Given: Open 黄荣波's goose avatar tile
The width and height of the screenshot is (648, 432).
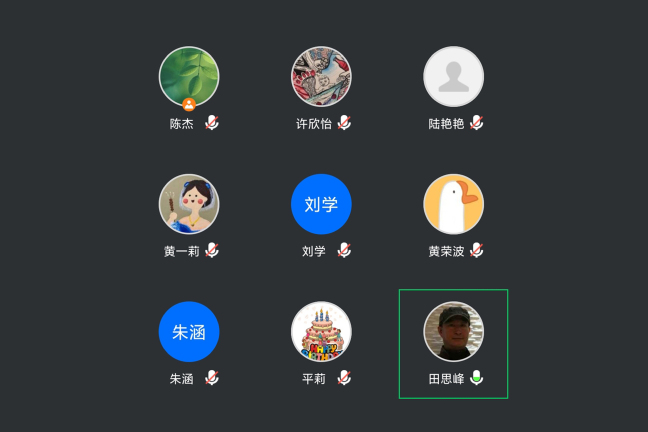Looking at the screenshot, I should pos(453,204).
